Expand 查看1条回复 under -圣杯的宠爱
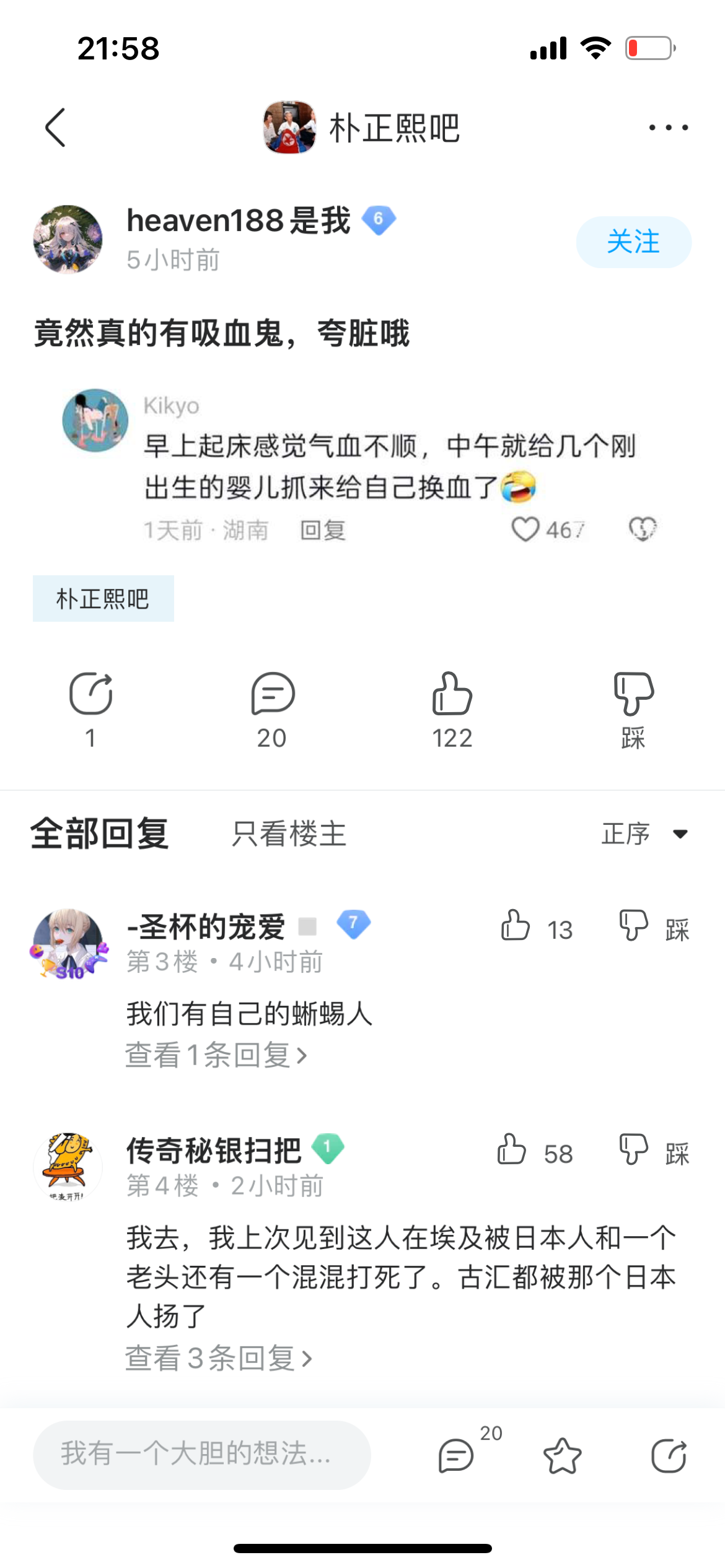Image resolution: width=725 pixels, height=1568 pixels. tap(216, 1055)
